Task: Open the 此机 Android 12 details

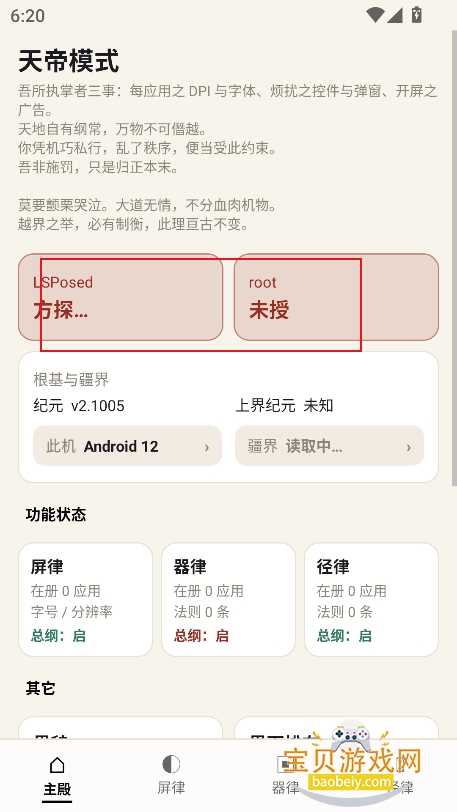Action: [127, 446]
